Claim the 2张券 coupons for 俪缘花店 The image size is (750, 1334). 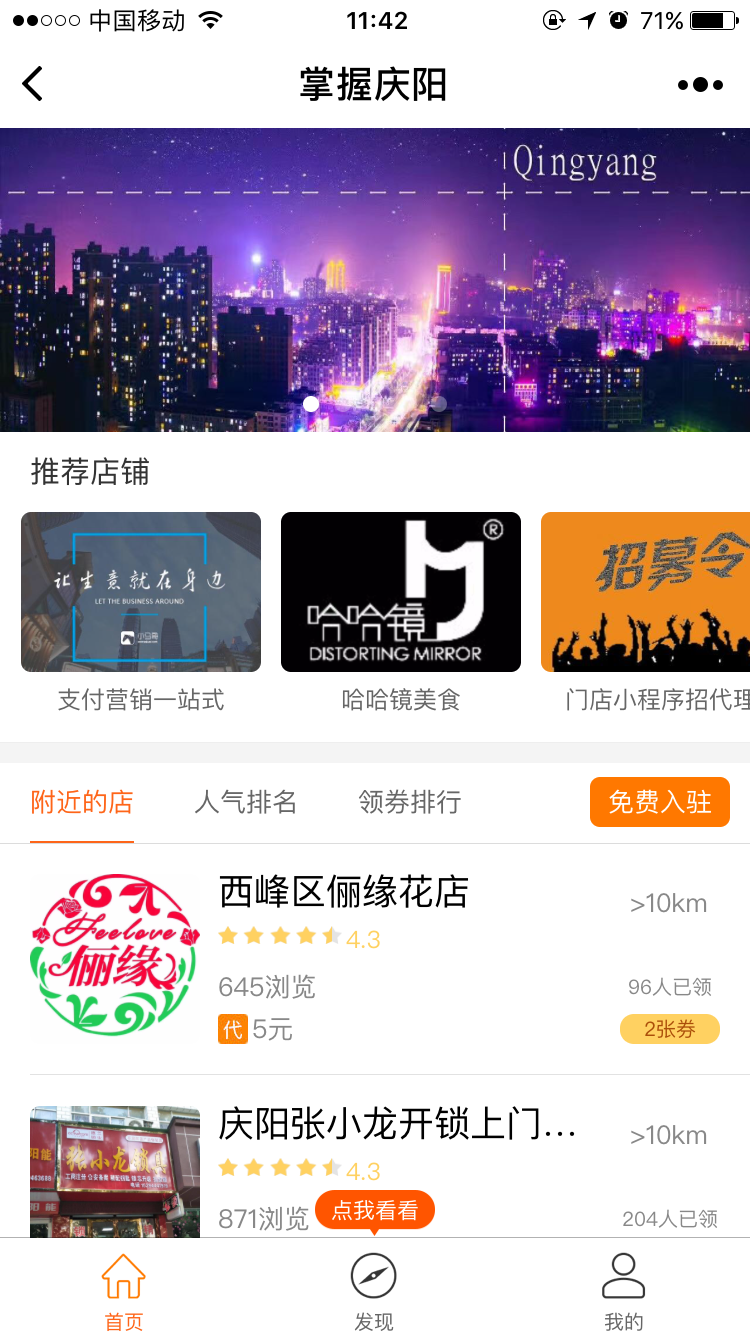coord(669,1029)
